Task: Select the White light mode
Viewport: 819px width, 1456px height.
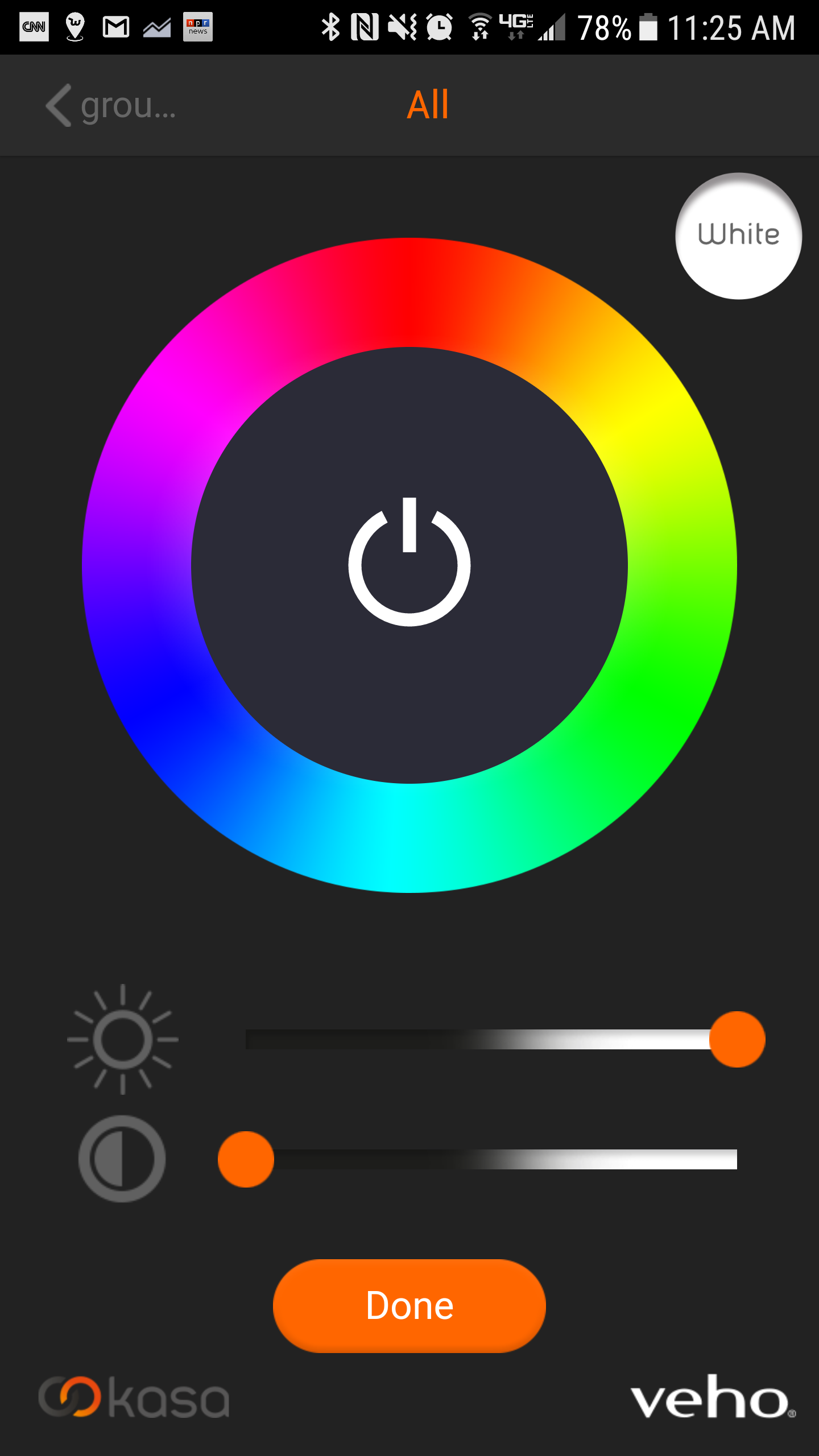Action: (x=738, y=236)
